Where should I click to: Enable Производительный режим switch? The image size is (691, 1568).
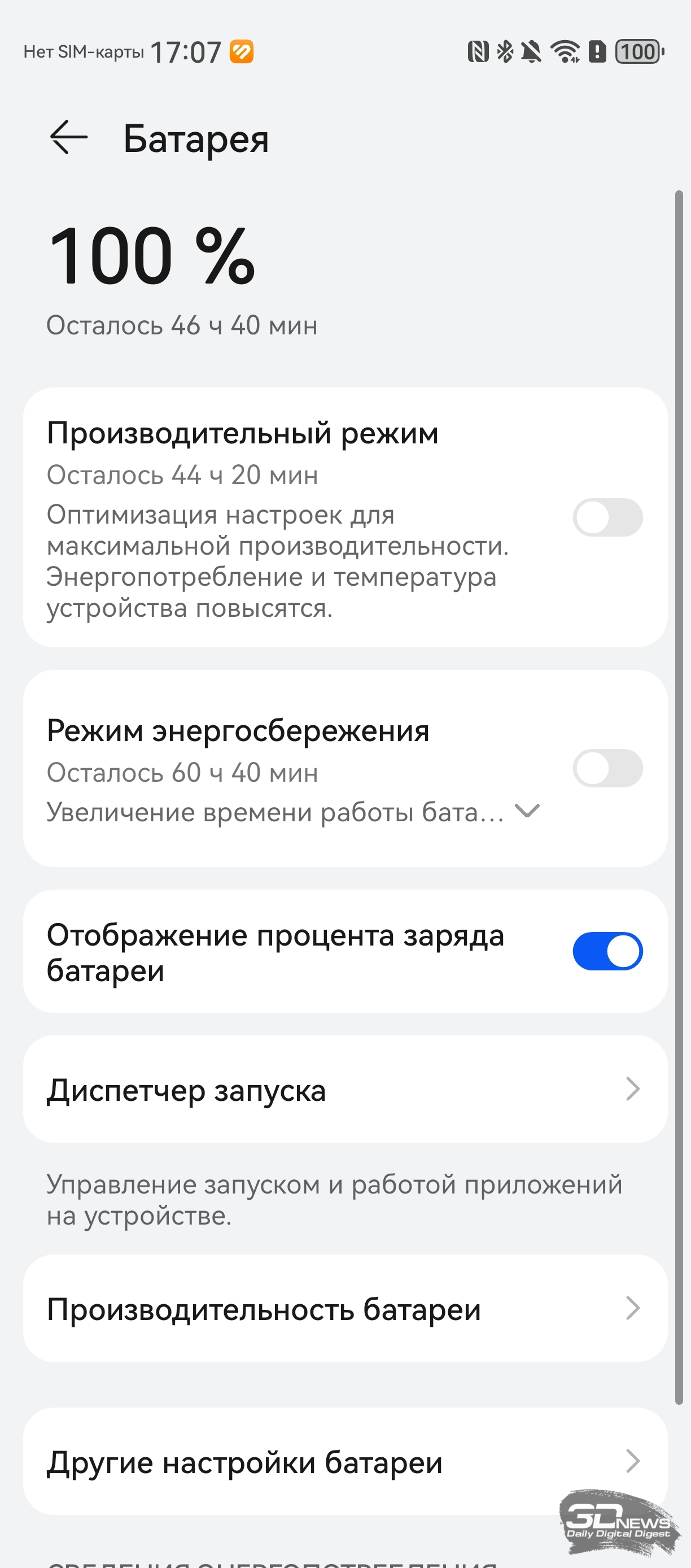[x=607, y=517]
